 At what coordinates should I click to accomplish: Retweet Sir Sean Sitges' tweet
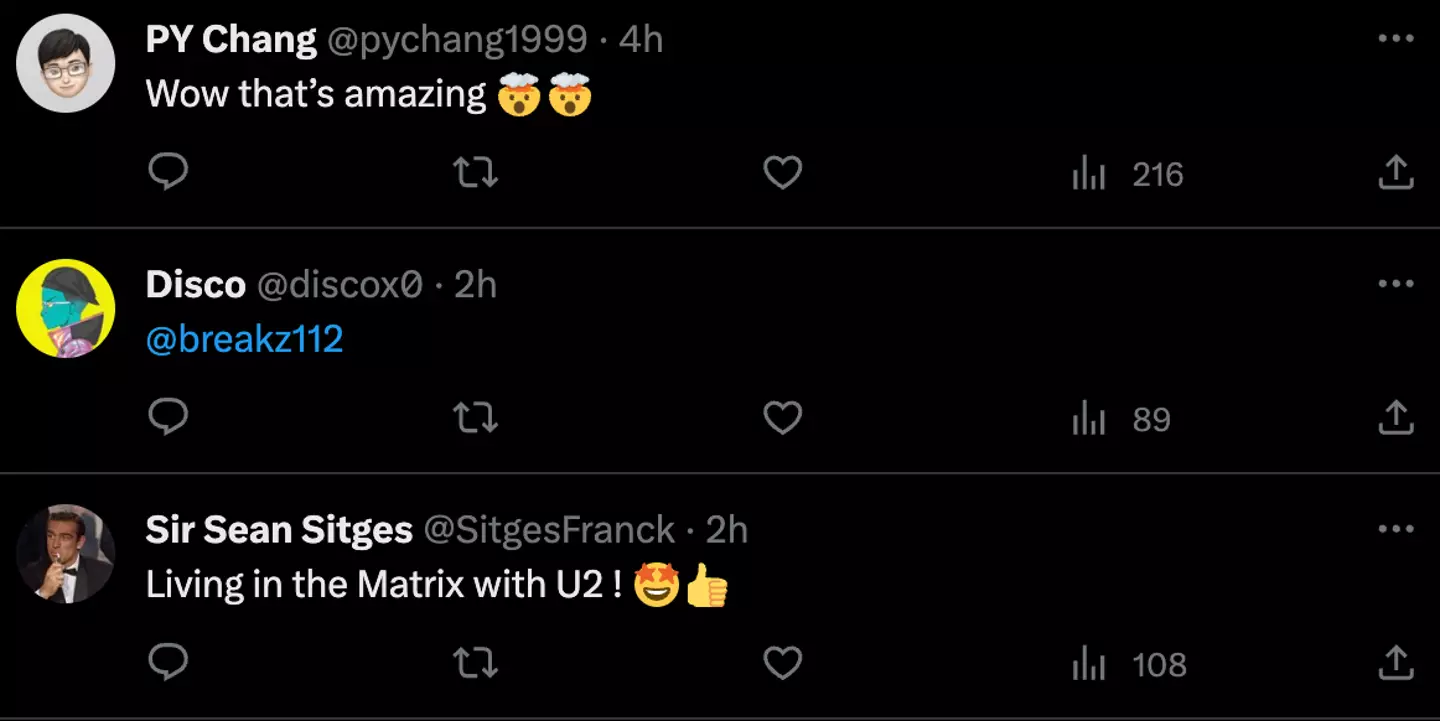click(476, 663)
